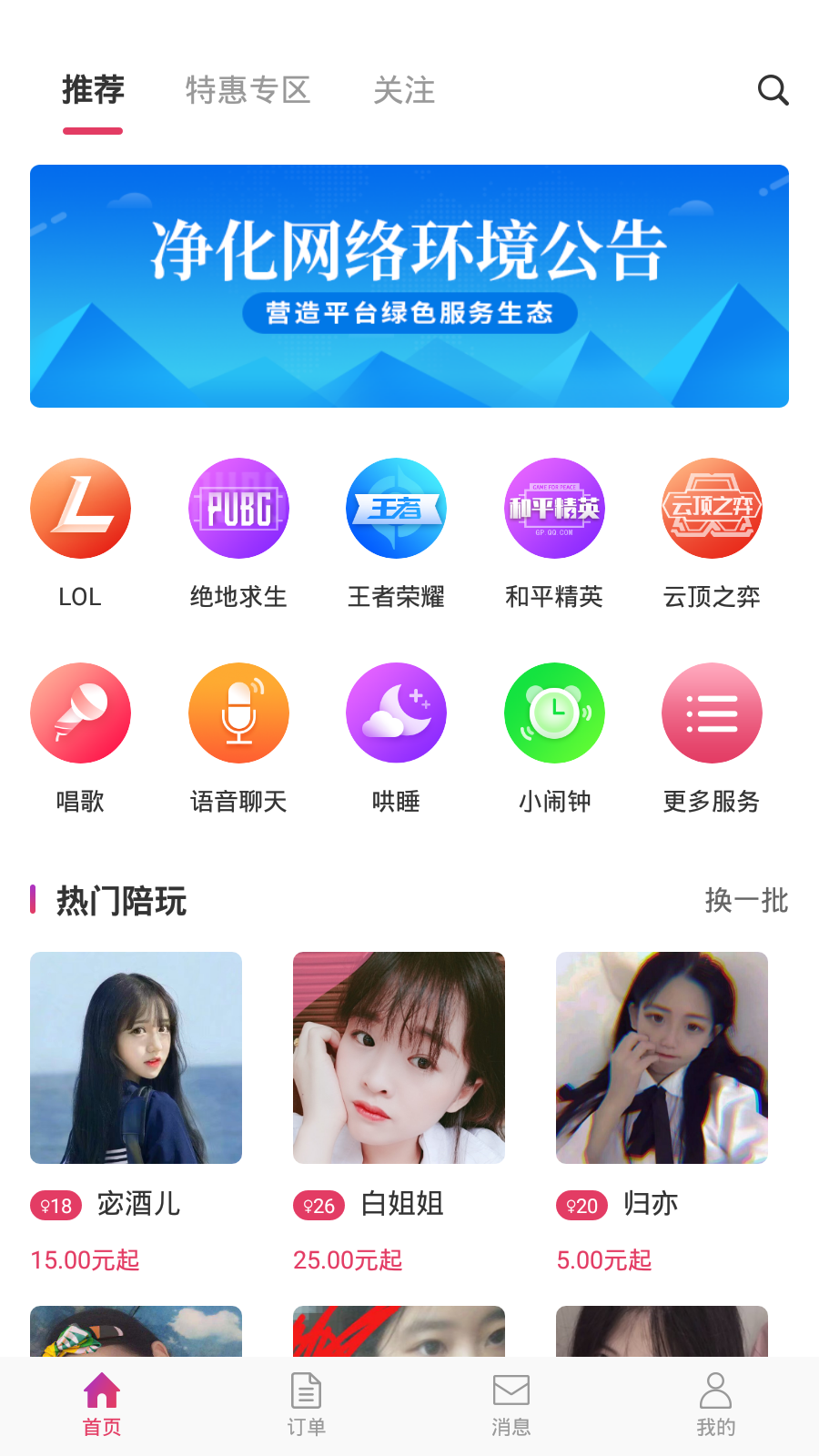Open 归亦's profile card
This screenshot has width=819, height=1456.
(x=662, y=1057)
